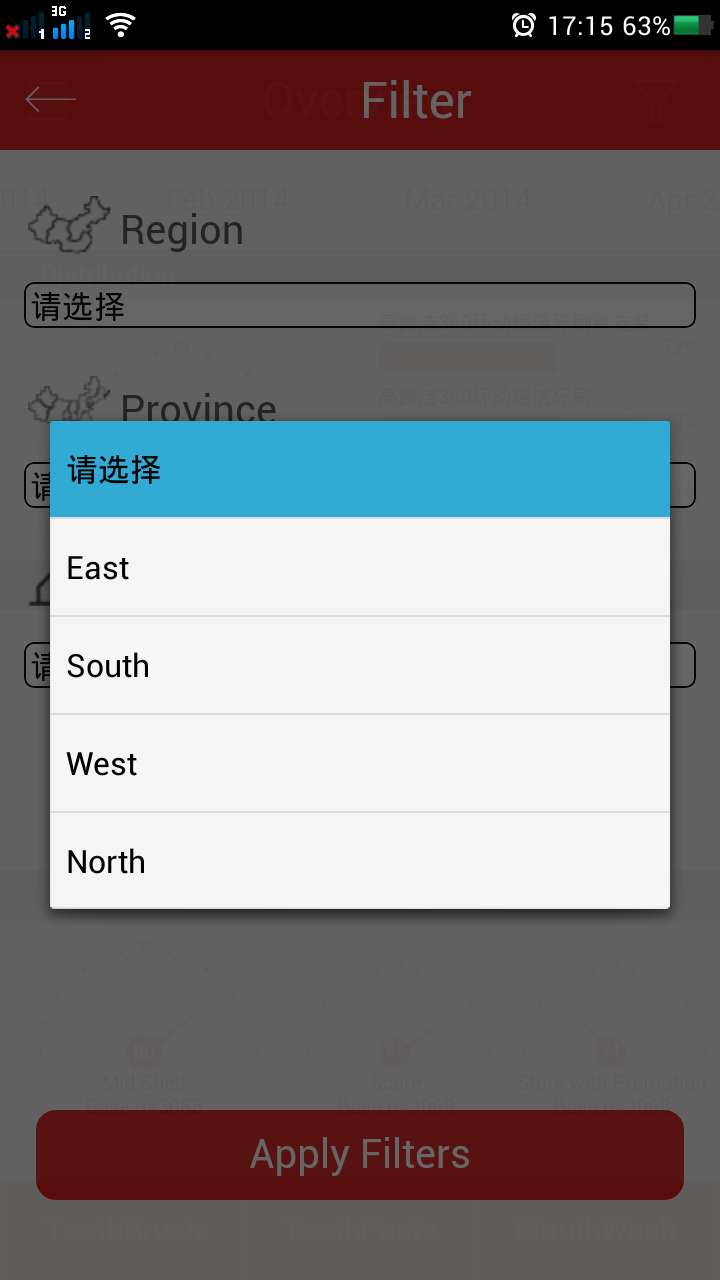Image resolution: width=720 pixels, height=1280 pixels.
Task: Select the North region option
Action: point(359,861)
